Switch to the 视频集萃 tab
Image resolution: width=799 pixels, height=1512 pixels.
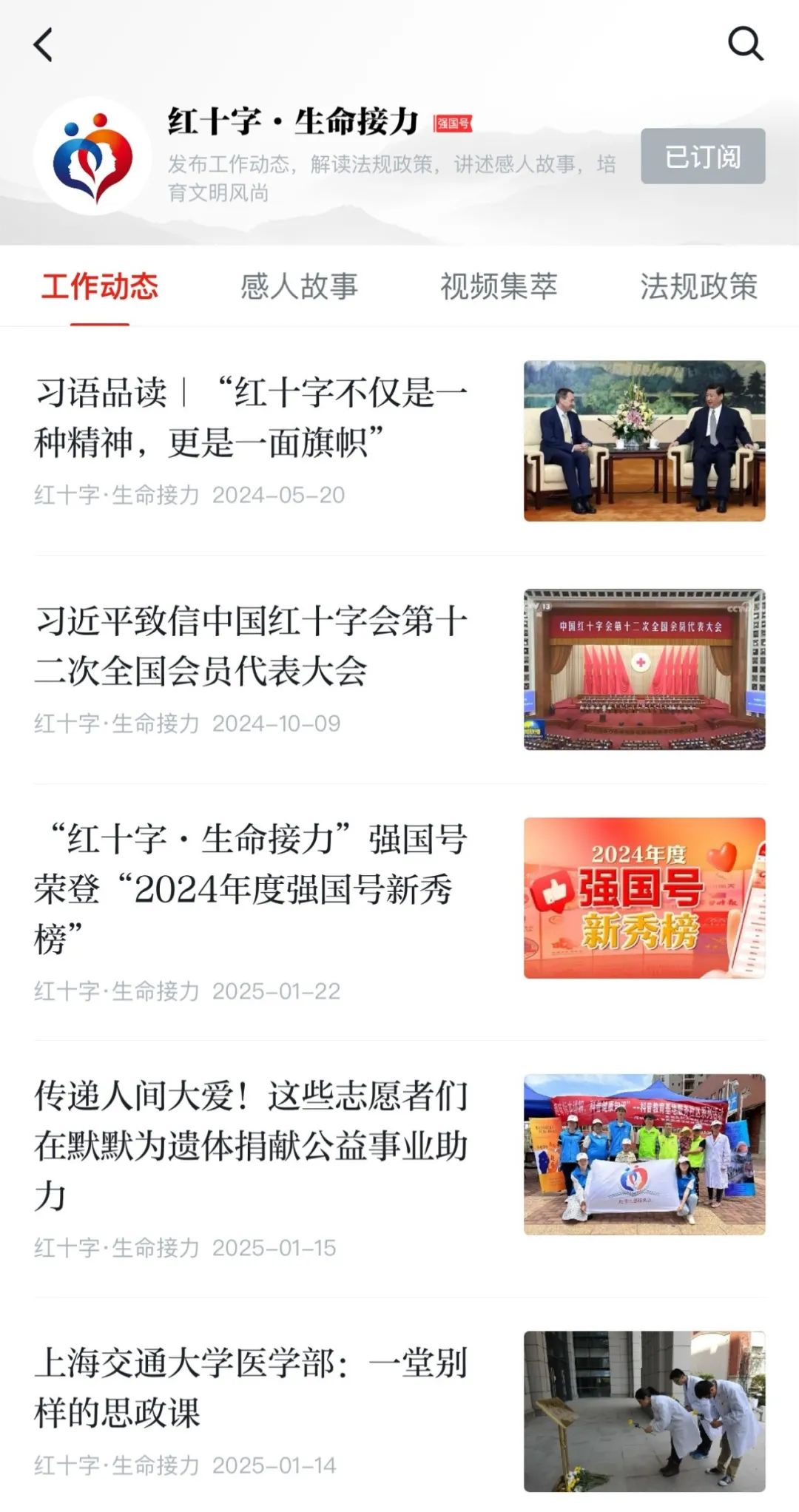click(499, 286)
